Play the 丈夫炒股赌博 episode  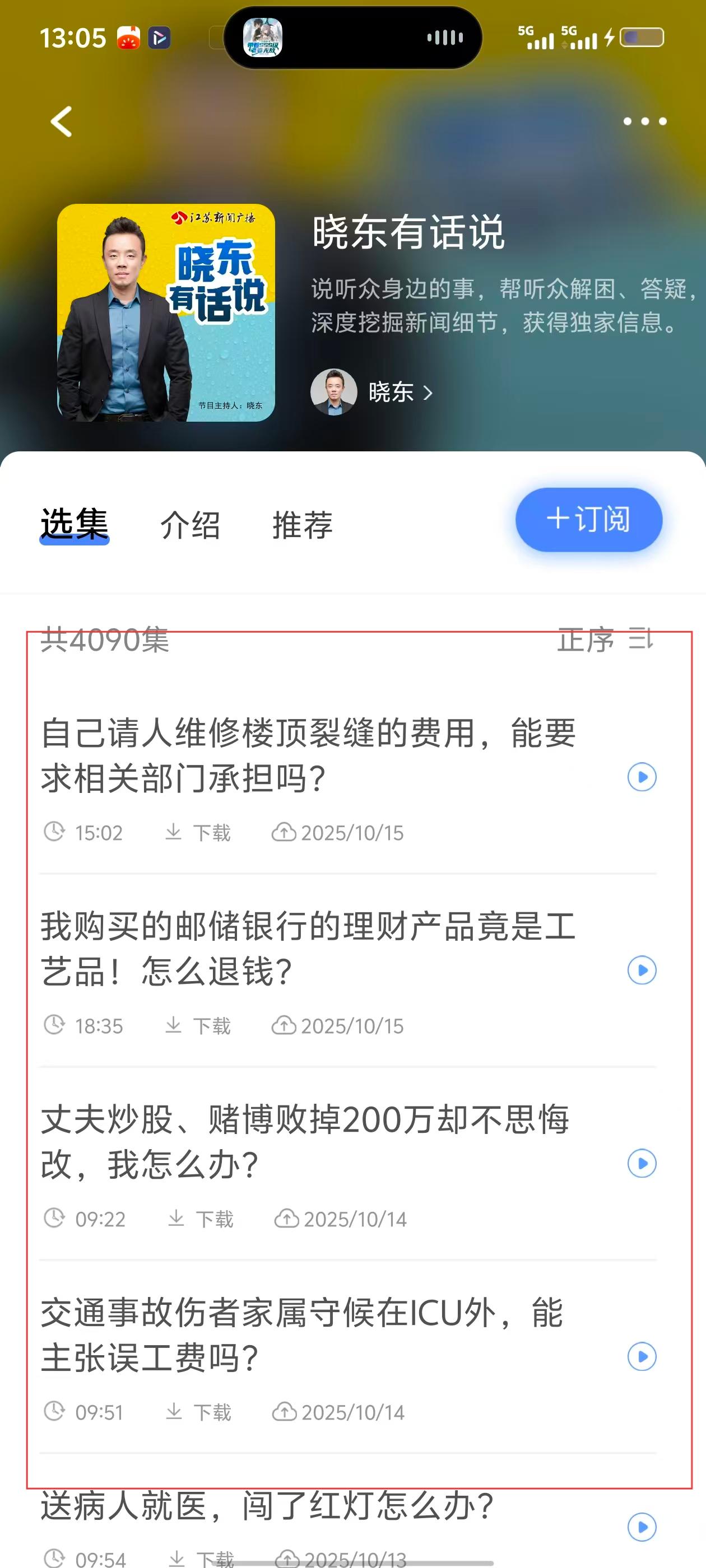point(642,1163)
